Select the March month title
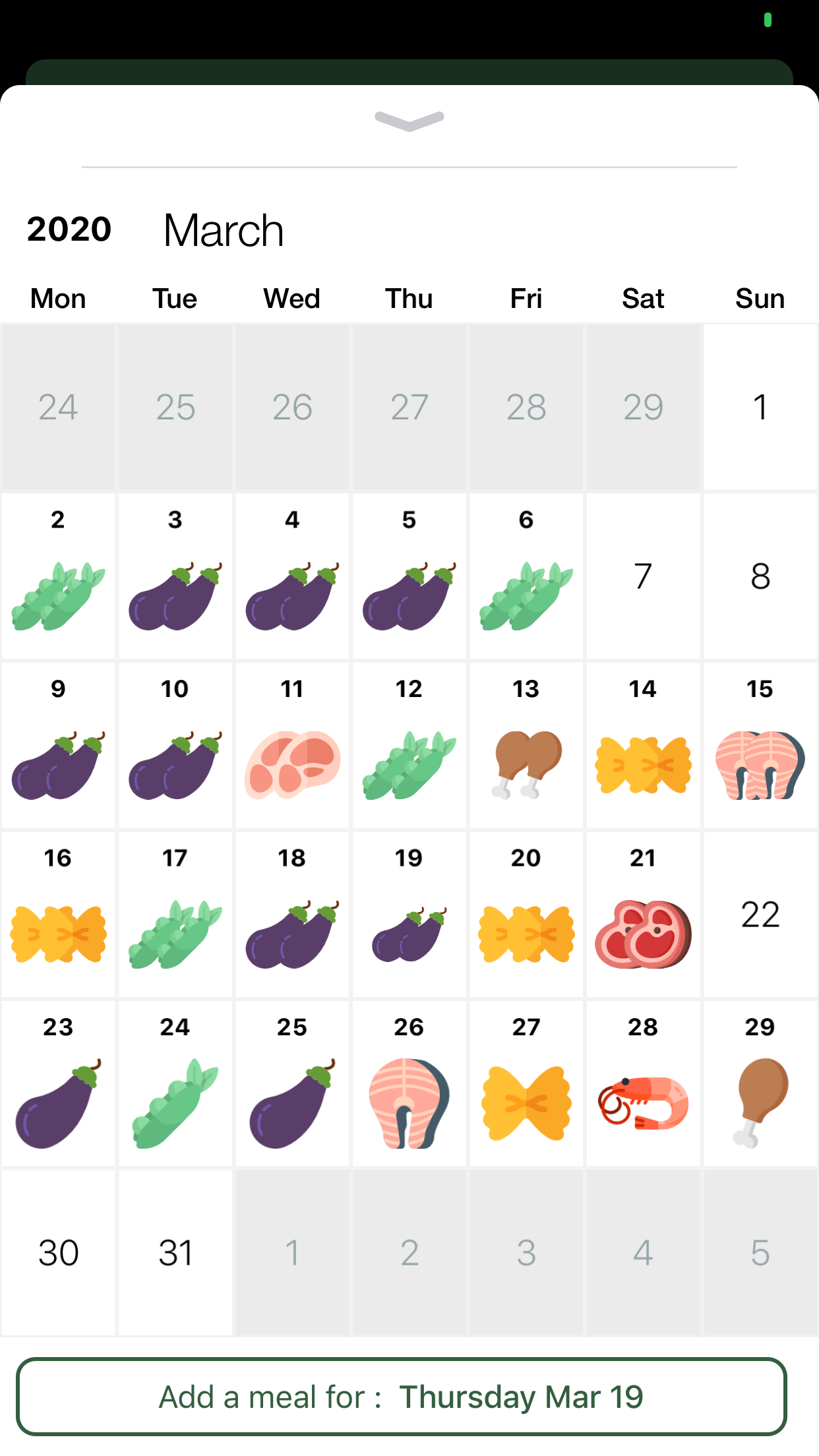Image resolution: width=819 pixels, height=1456 pixels. pos(223,230)
